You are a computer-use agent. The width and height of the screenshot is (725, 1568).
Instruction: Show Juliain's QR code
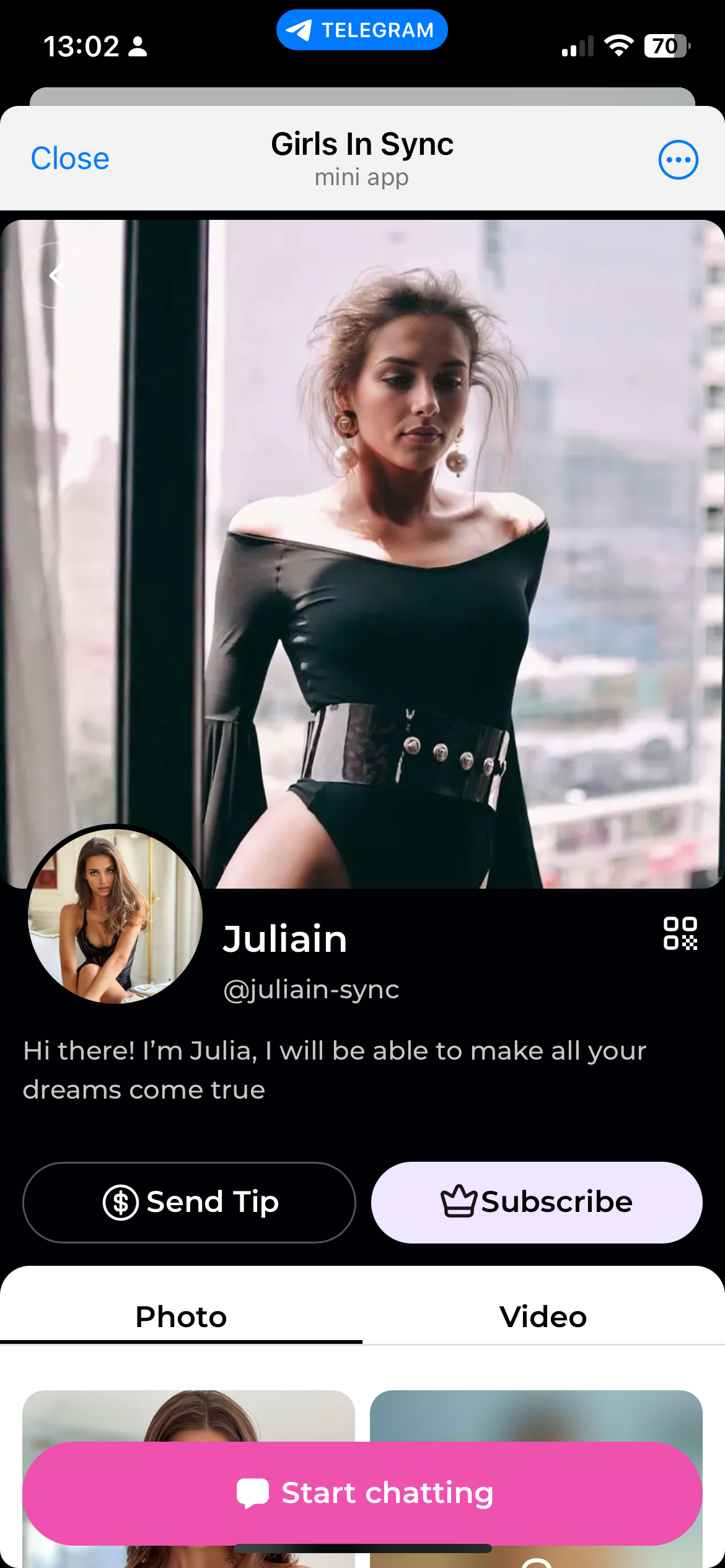pyautogui.click(x=682, y=938)
